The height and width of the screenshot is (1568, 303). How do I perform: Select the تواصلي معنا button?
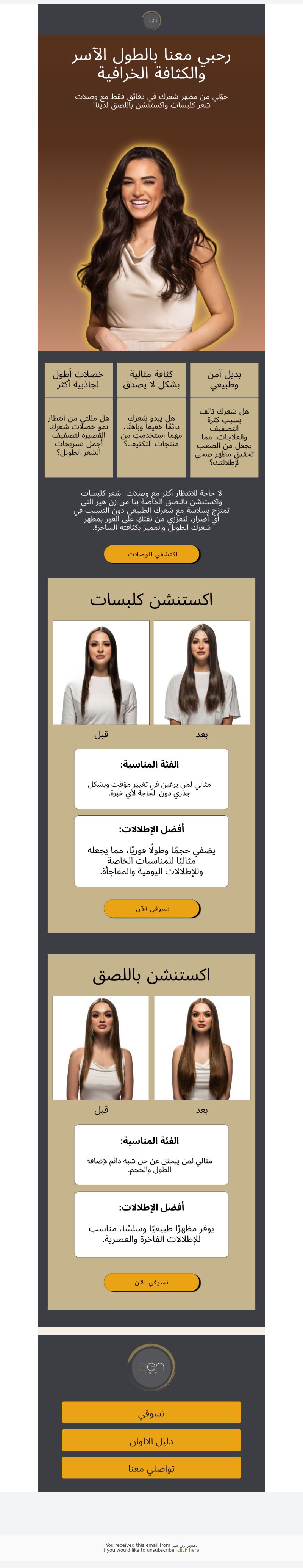click(151, 1468)
